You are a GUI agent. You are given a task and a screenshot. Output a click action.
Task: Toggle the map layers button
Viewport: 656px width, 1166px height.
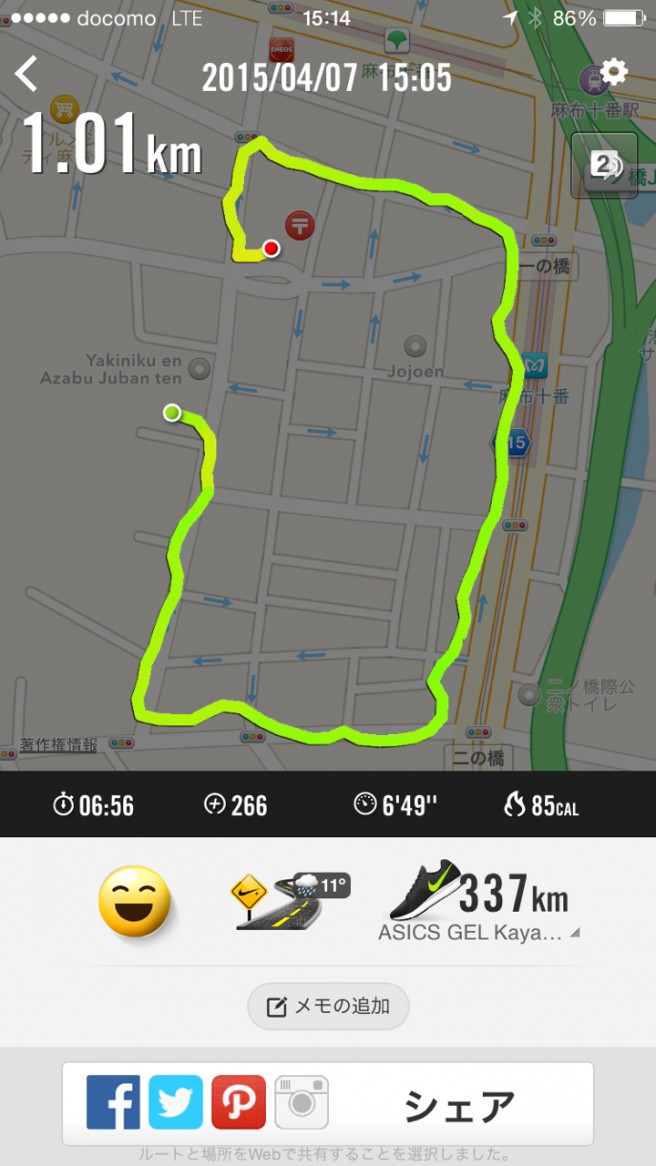(604, 165)
